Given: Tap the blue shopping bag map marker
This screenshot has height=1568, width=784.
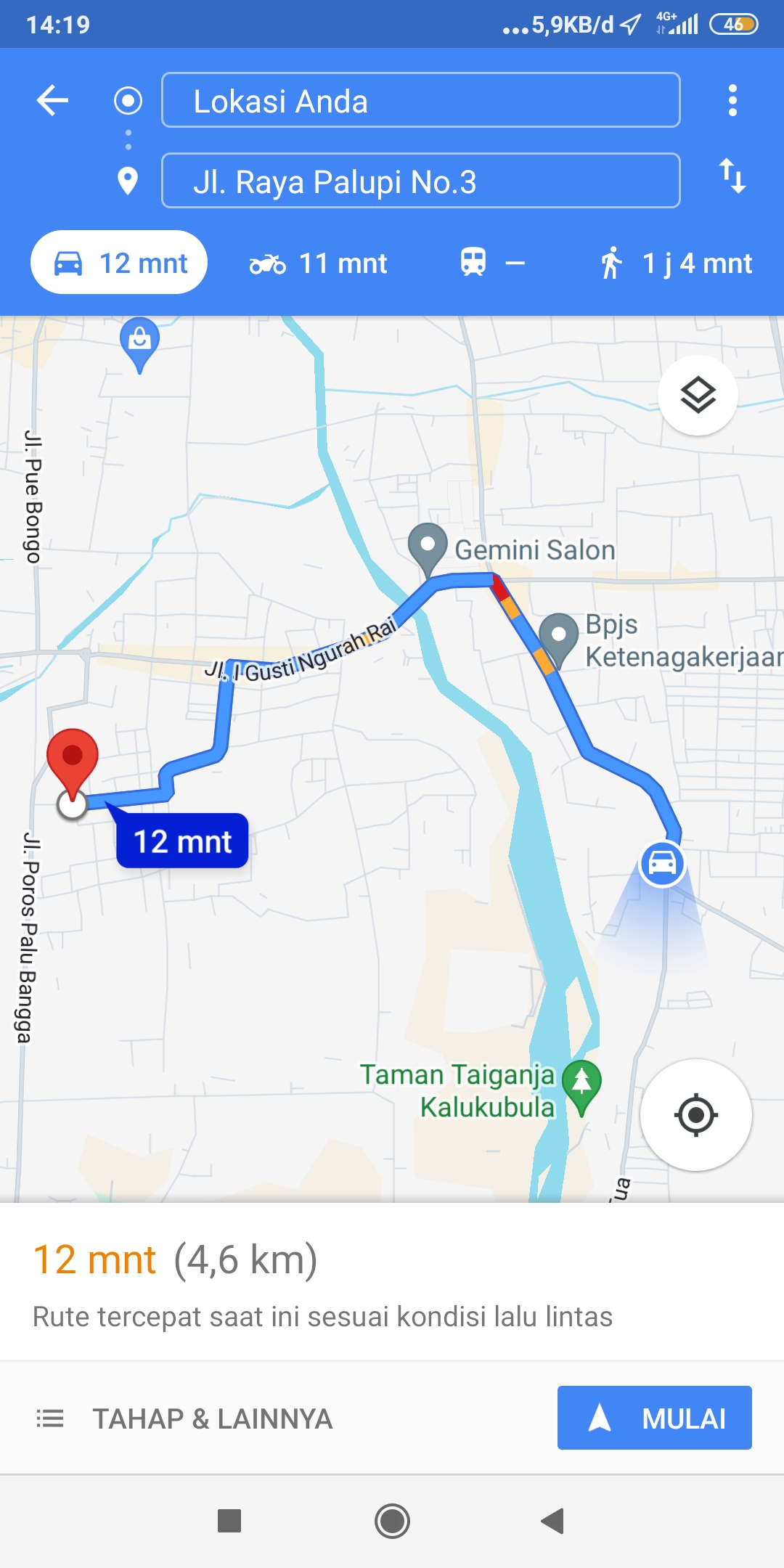Looking at the screenshot, I should [x=139, y=344].
